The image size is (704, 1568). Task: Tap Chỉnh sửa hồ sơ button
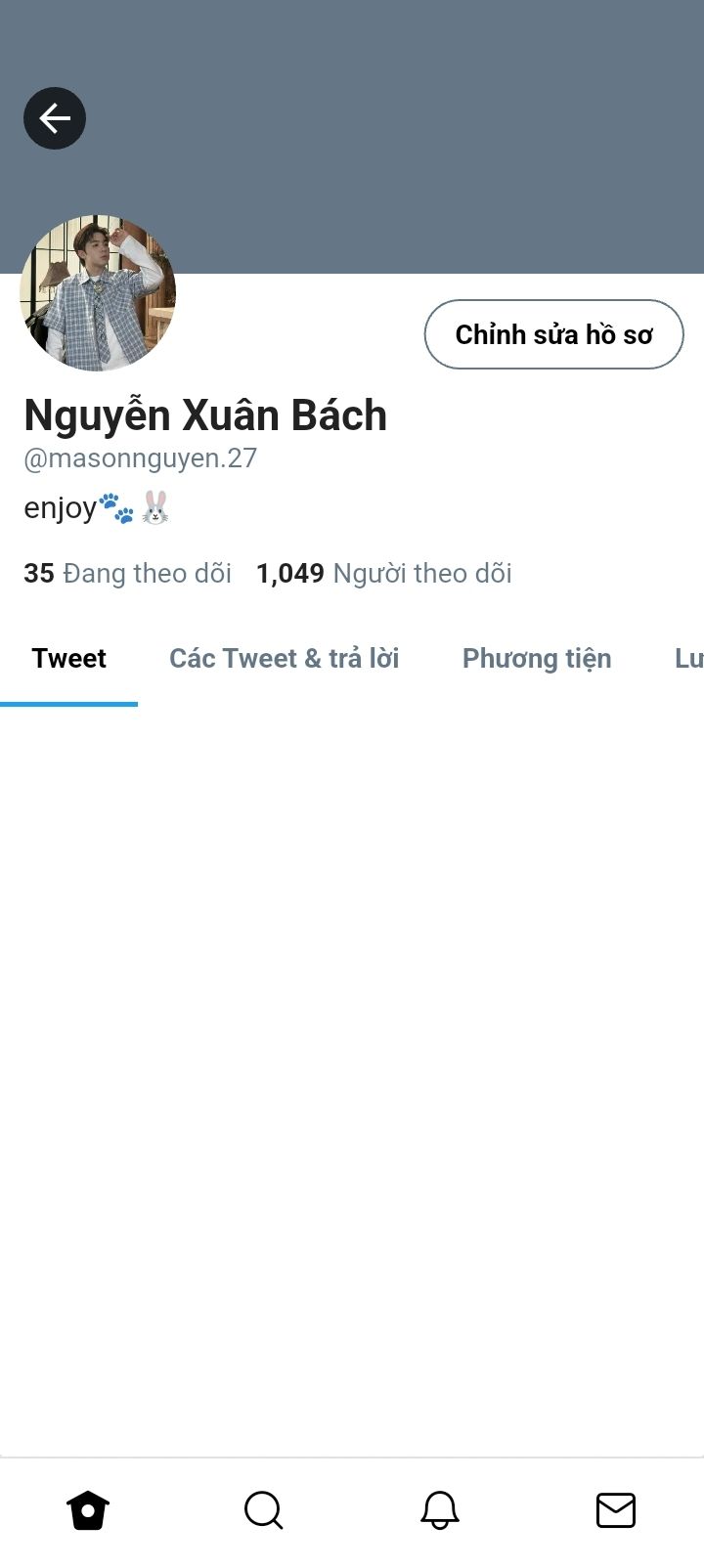(x=553, y=334)
